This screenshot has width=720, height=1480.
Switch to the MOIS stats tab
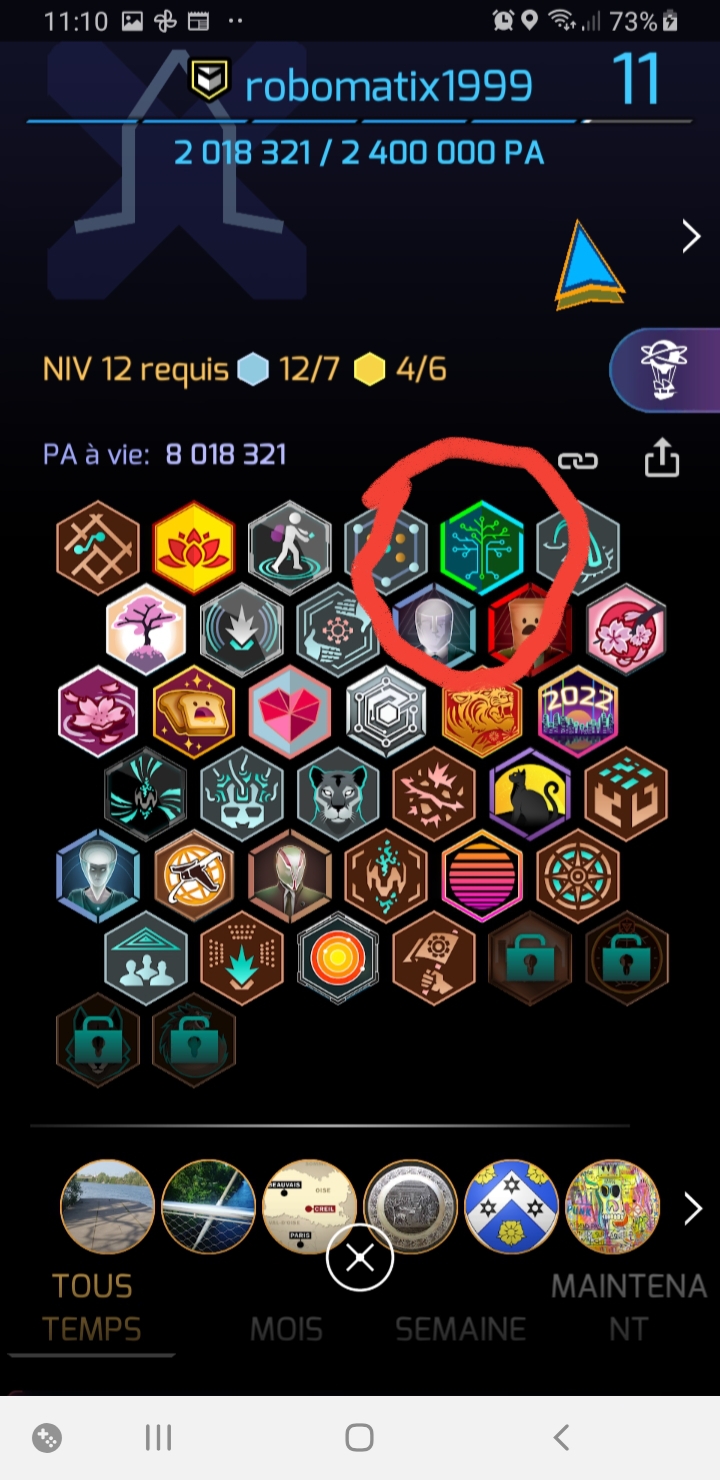(x=286, y=1329)
